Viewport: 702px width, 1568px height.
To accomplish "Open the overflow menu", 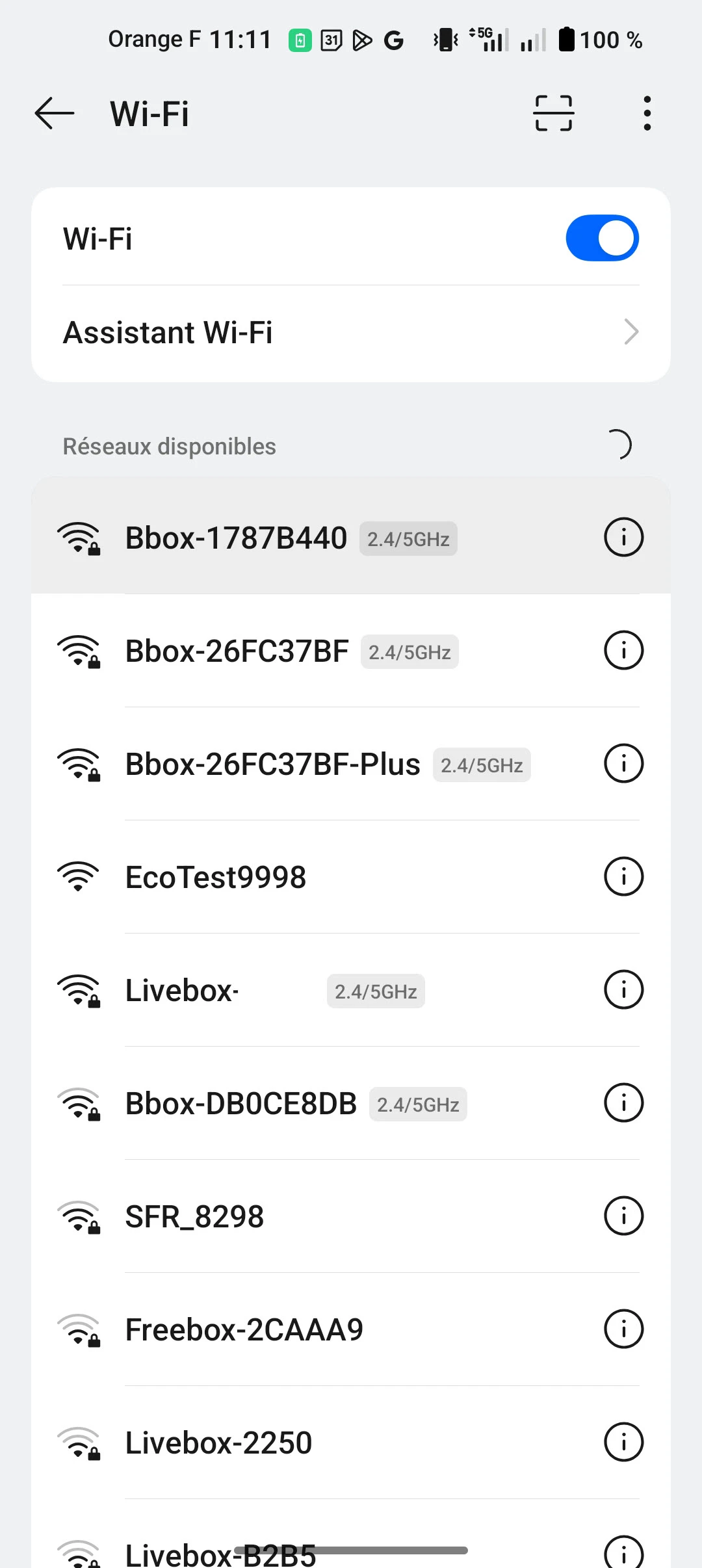I will pos(647,114).
